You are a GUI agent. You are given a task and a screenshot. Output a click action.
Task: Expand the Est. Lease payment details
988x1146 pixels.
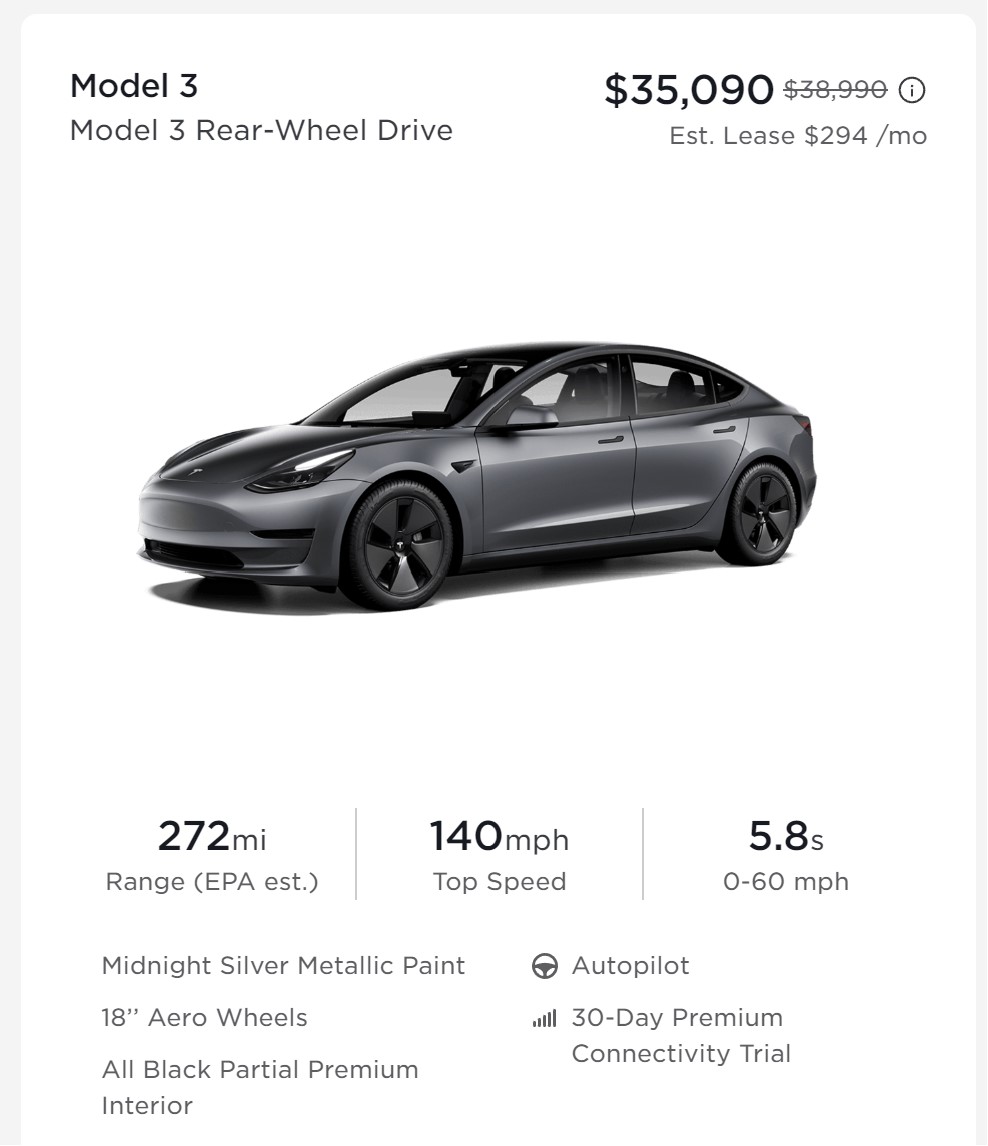796,135
